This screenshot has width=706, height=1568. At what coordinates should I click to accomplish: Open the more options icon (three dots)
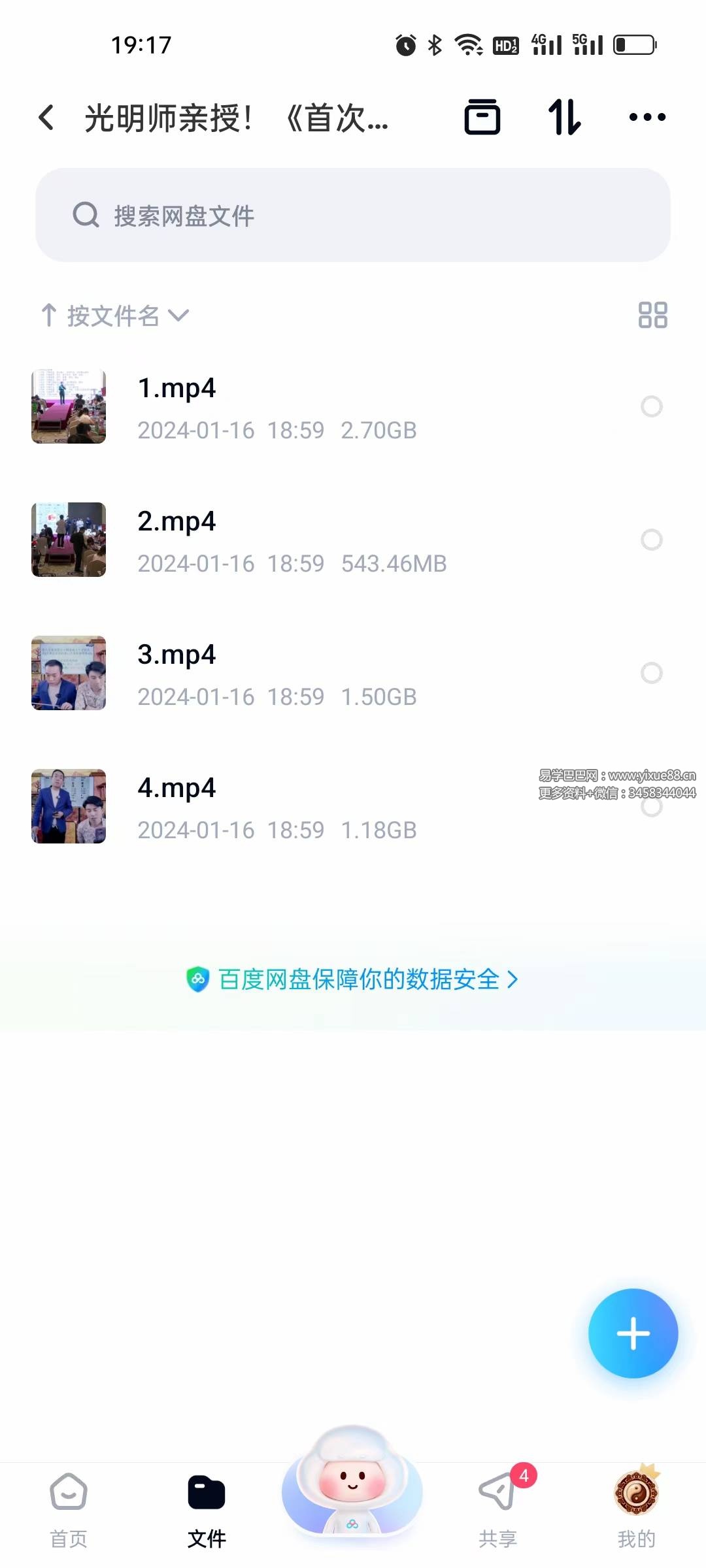pos(648,118)
